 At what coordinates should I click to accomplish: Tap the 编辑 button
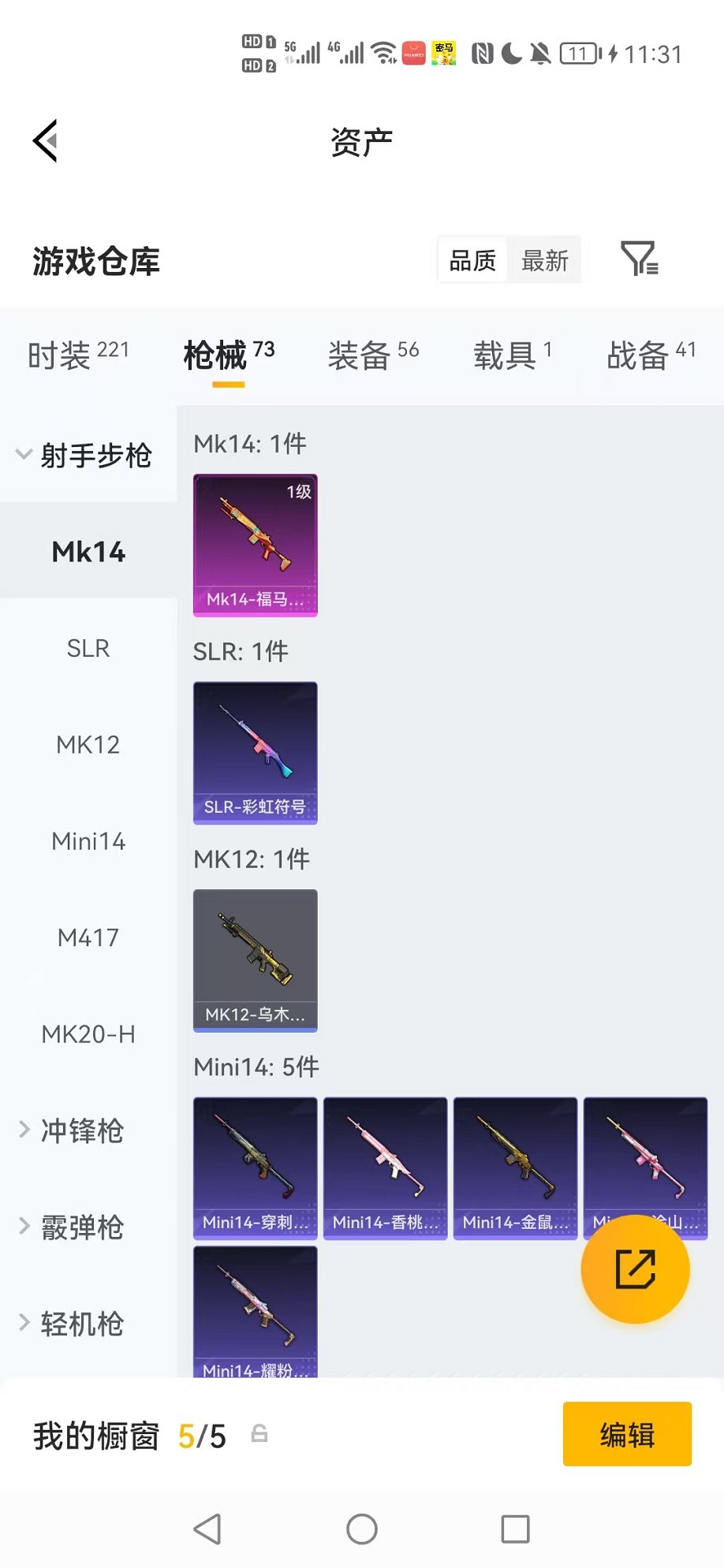click(627, 1434)
